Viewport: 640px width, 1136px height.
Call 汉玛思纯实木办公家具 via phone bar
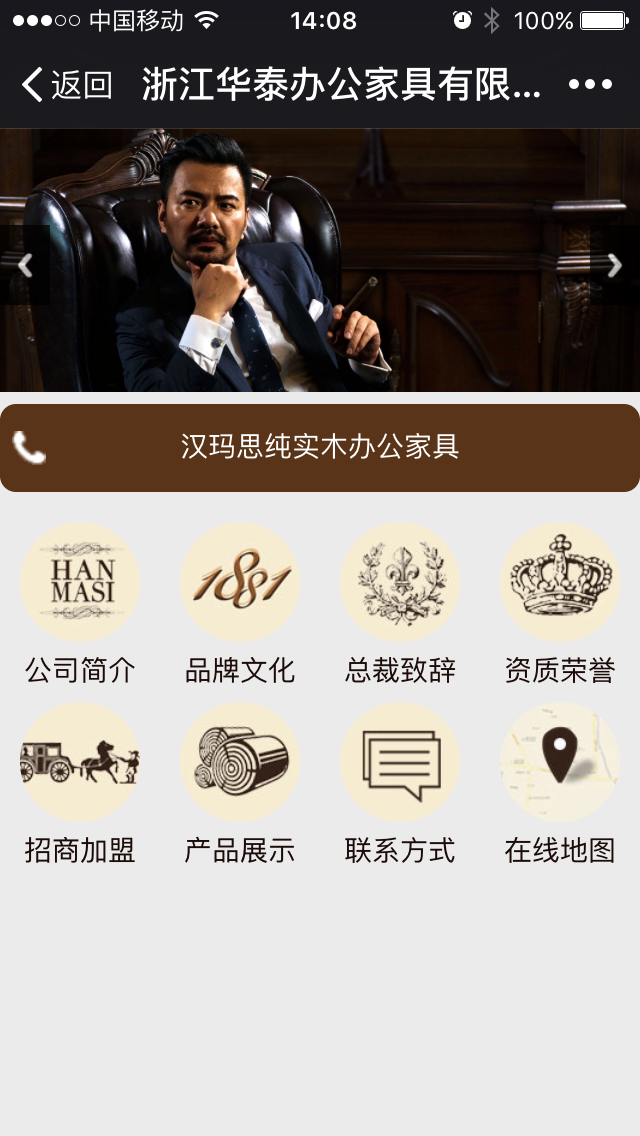click(319, 447)
